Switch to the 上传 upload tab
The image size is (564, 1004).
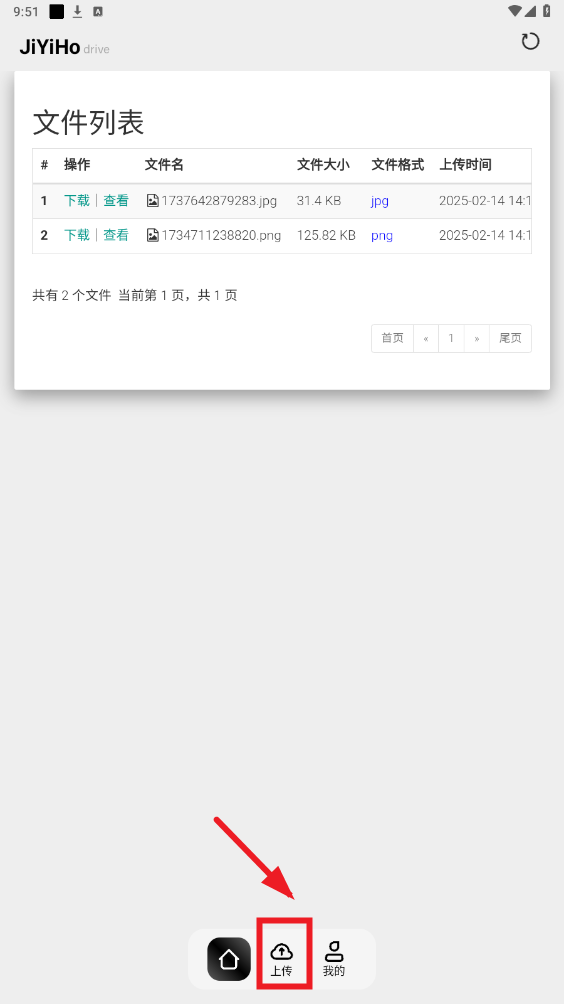tap(282, 959)
